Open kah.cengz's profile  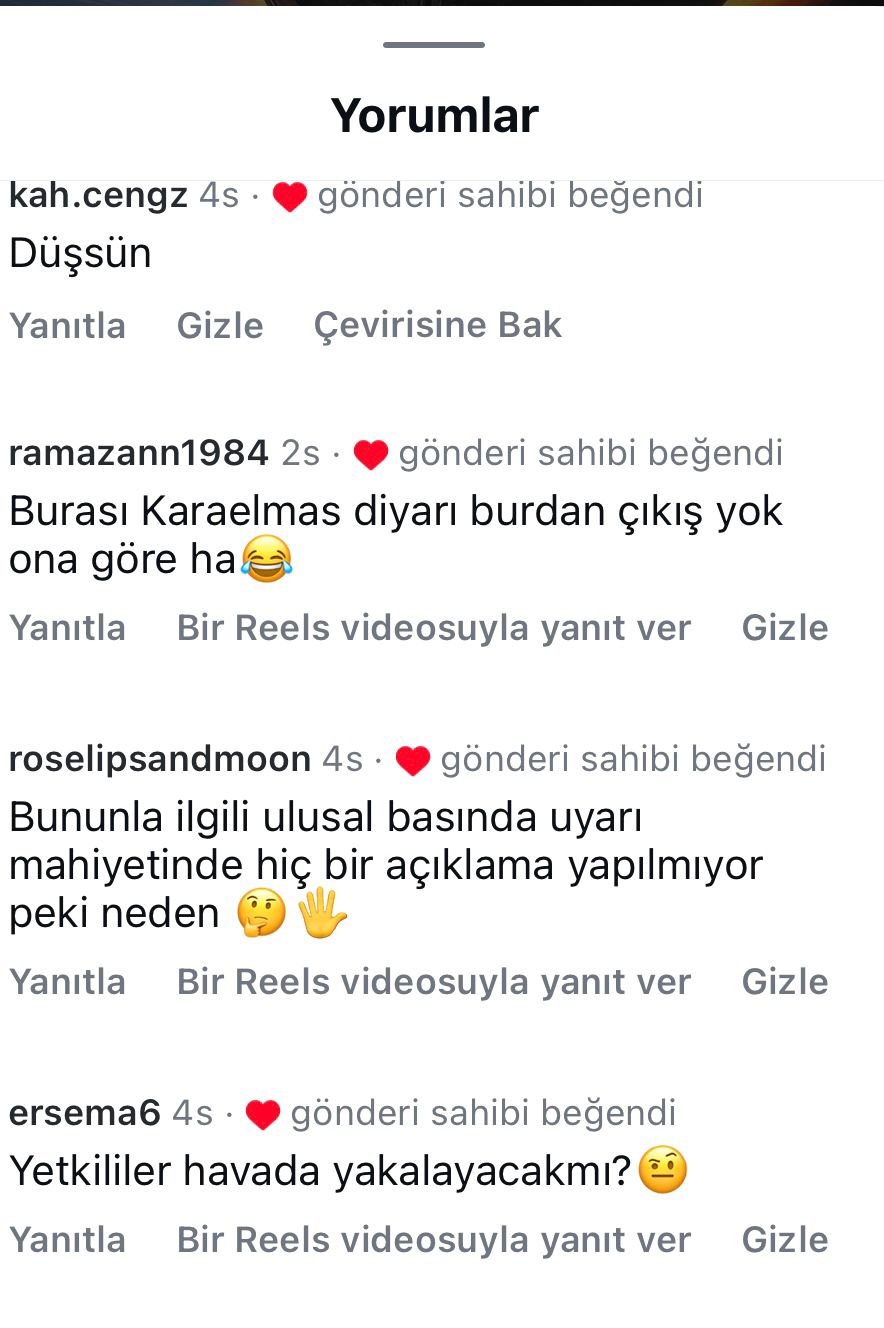(x=98, y=196)
